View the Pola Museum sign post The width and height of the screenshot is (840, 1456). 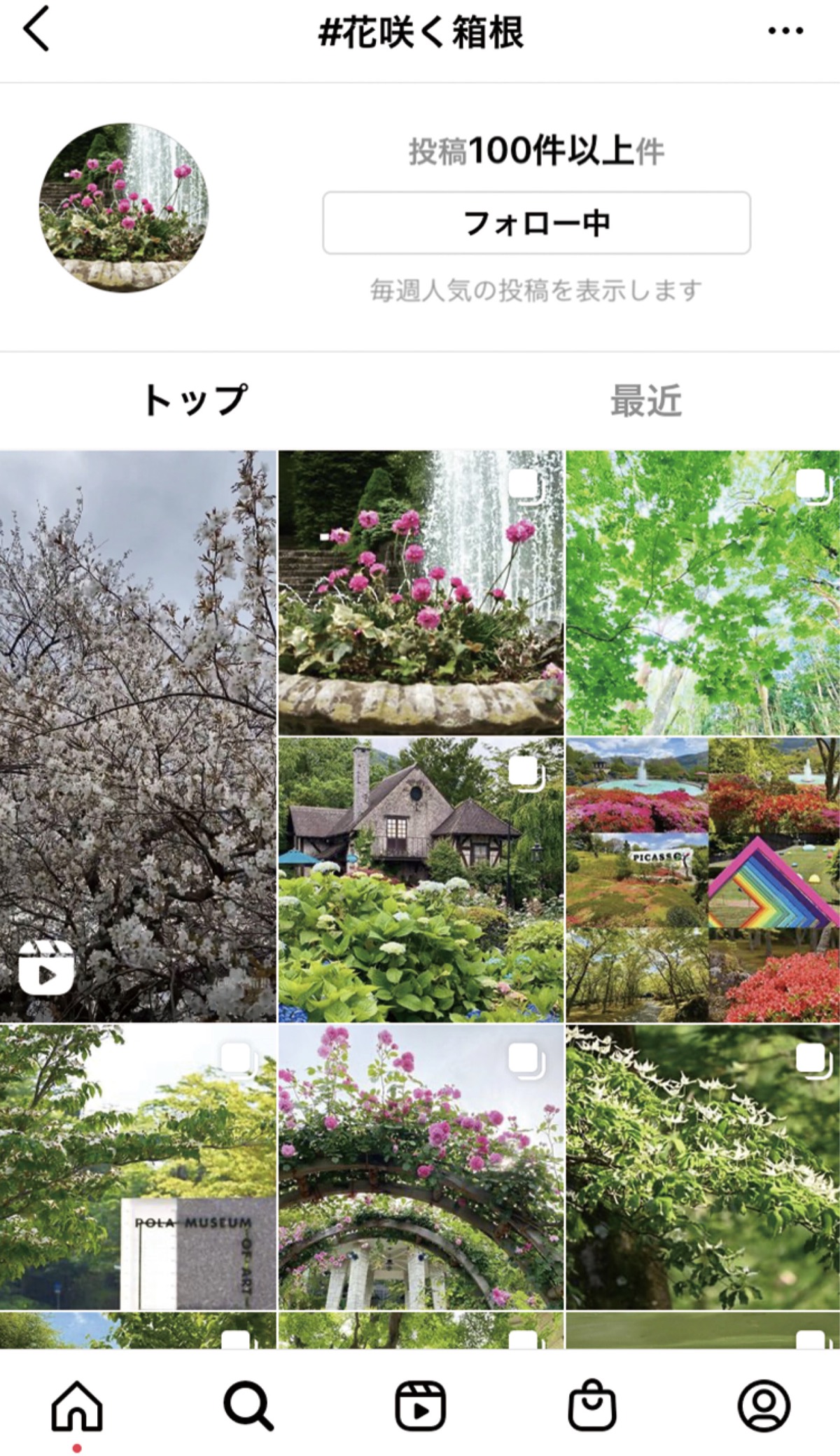pyautogui.click(x=138, y=1166)
